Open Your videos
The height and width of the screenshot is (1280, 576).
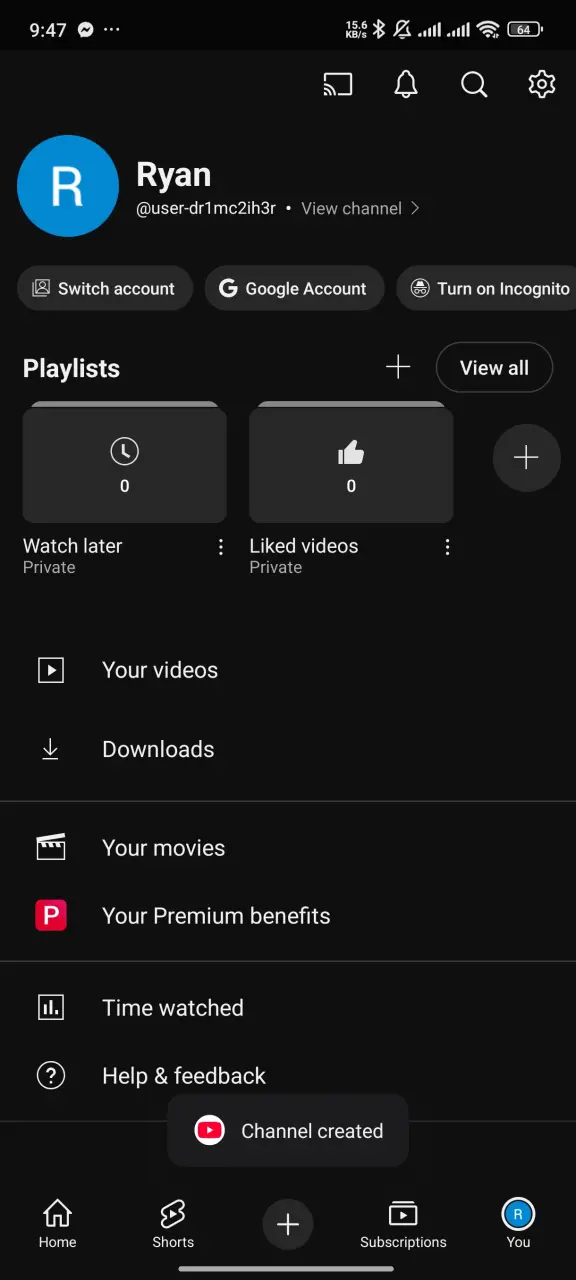pyautogui.click(x=288, y=670)
